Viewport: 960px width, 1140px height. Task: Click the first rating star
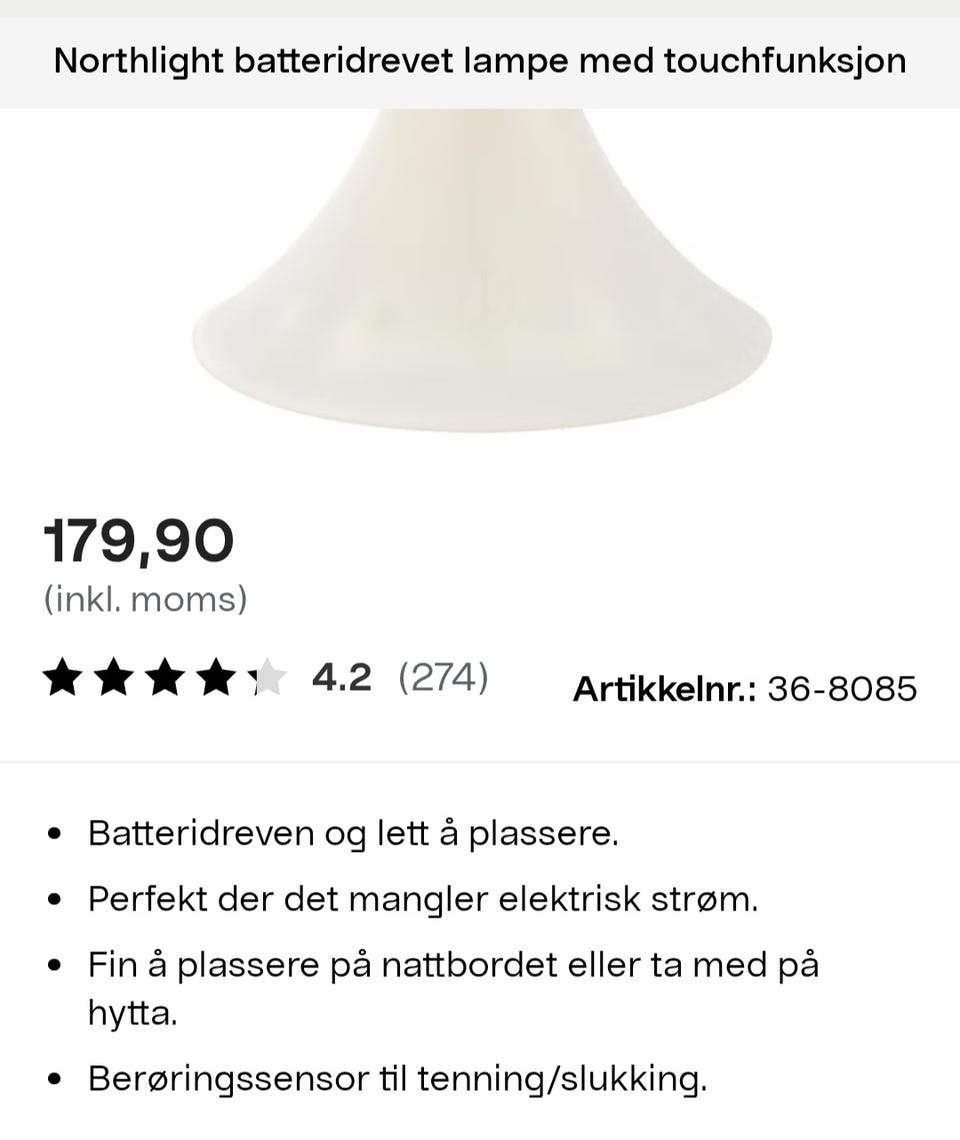click(62, 678)
